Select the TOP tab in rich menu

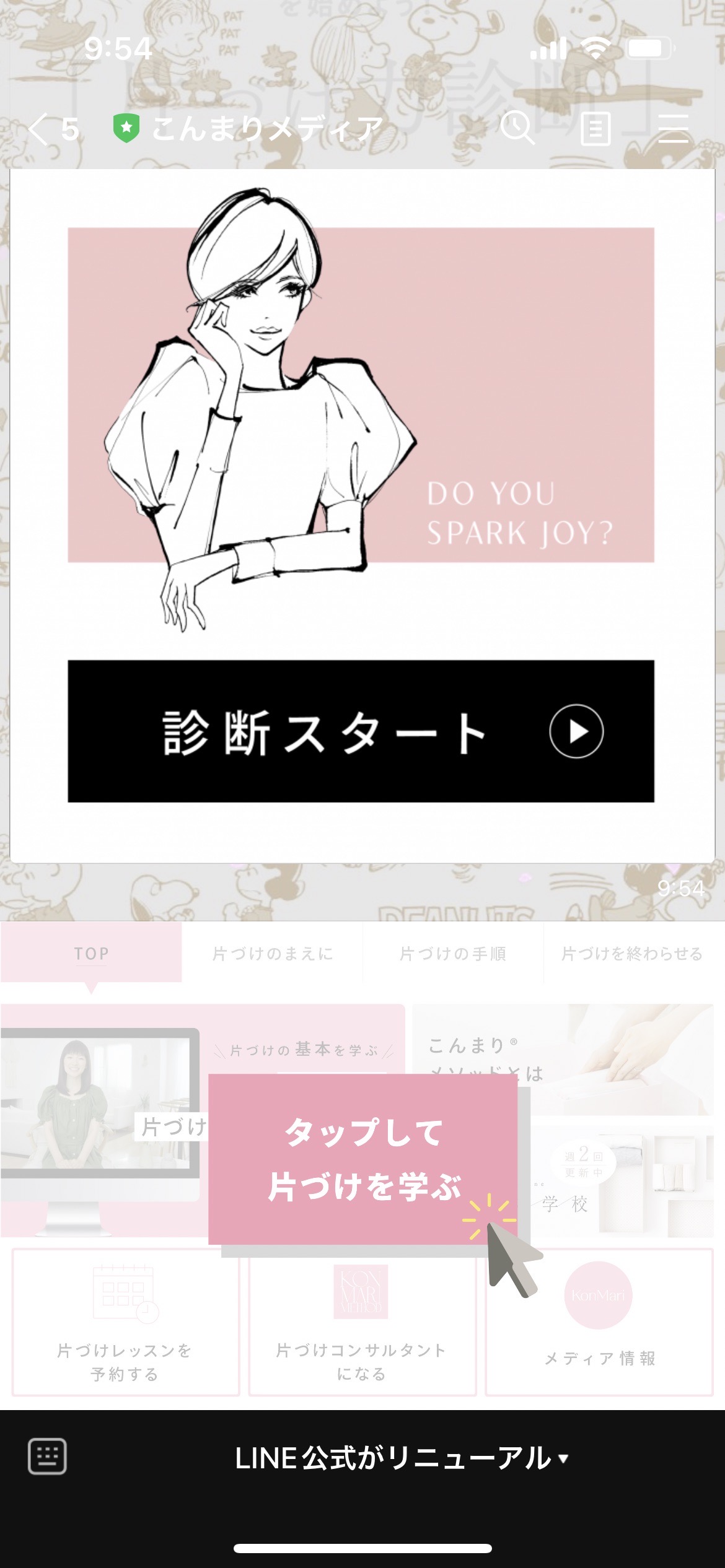pyautogui.click(x=91, y=952)
